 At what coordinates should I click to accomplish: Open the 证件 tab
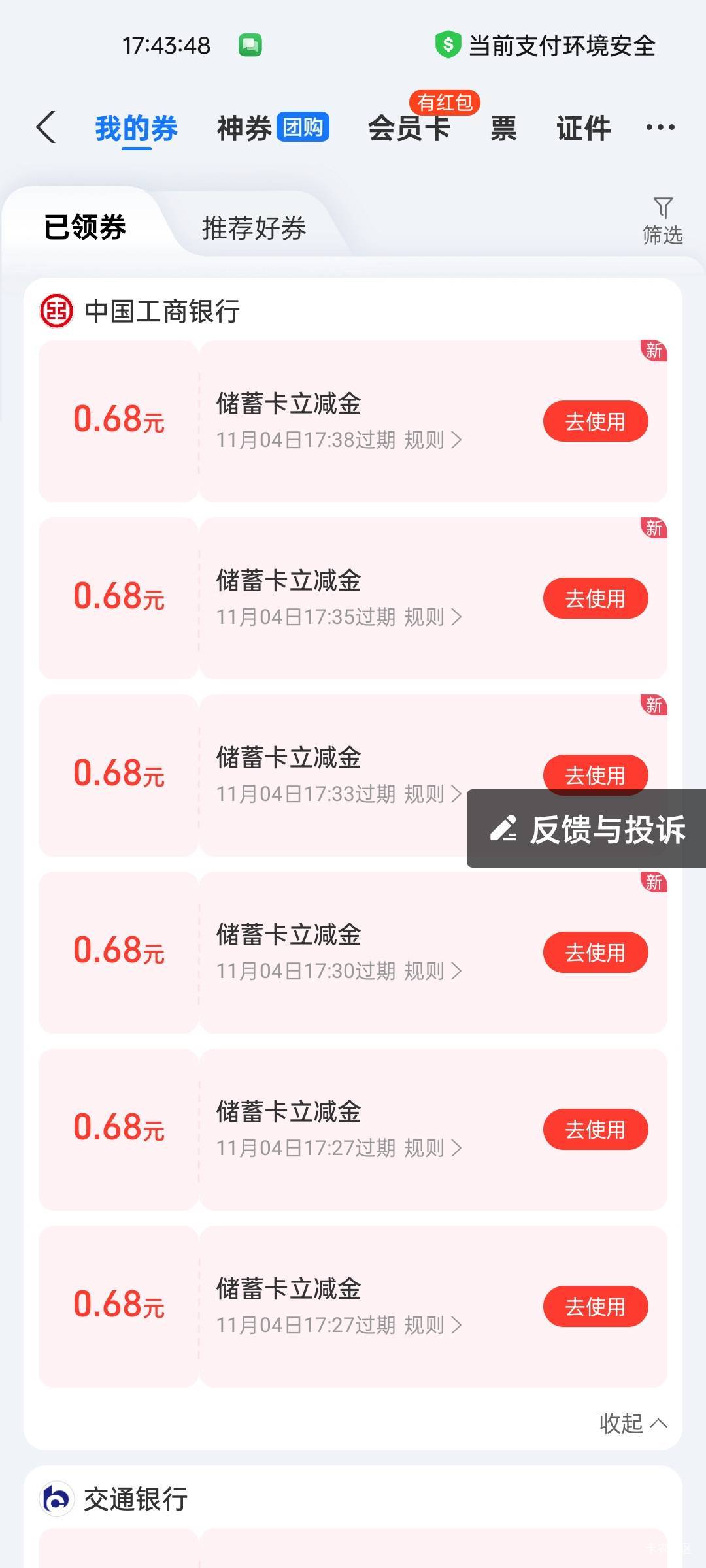(583, 128)
